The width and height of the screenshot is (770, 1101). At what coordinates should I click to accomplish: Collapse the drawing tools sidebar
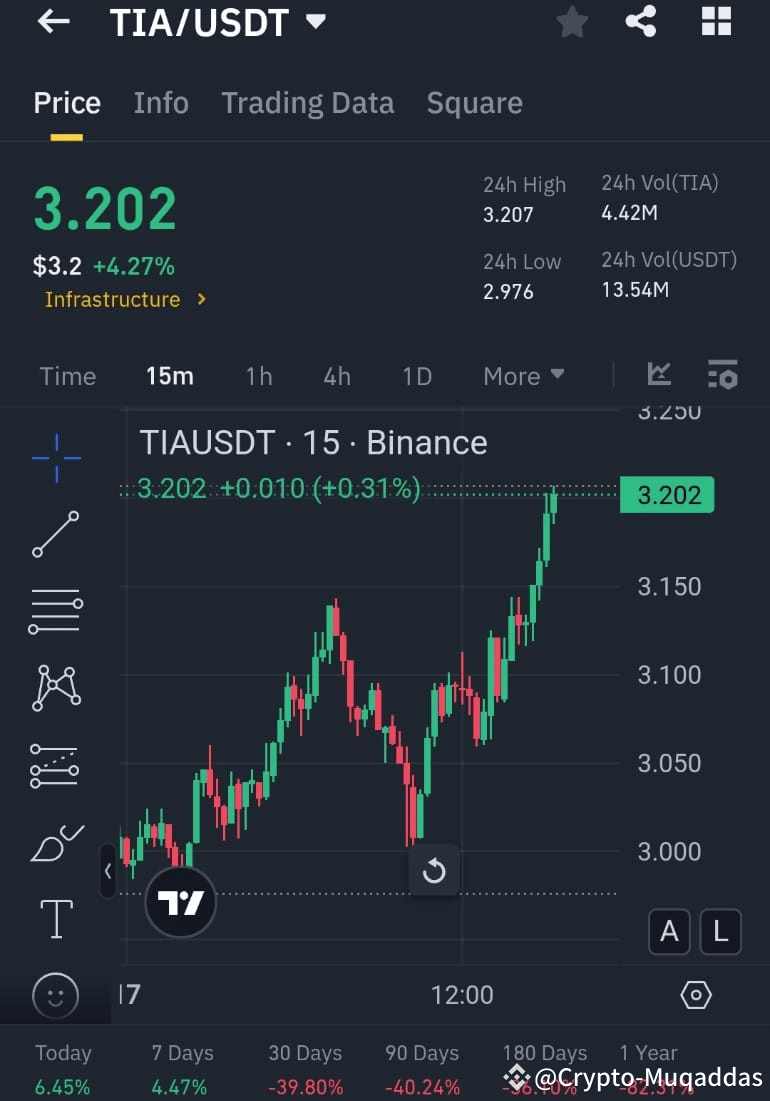click(108, 871)
